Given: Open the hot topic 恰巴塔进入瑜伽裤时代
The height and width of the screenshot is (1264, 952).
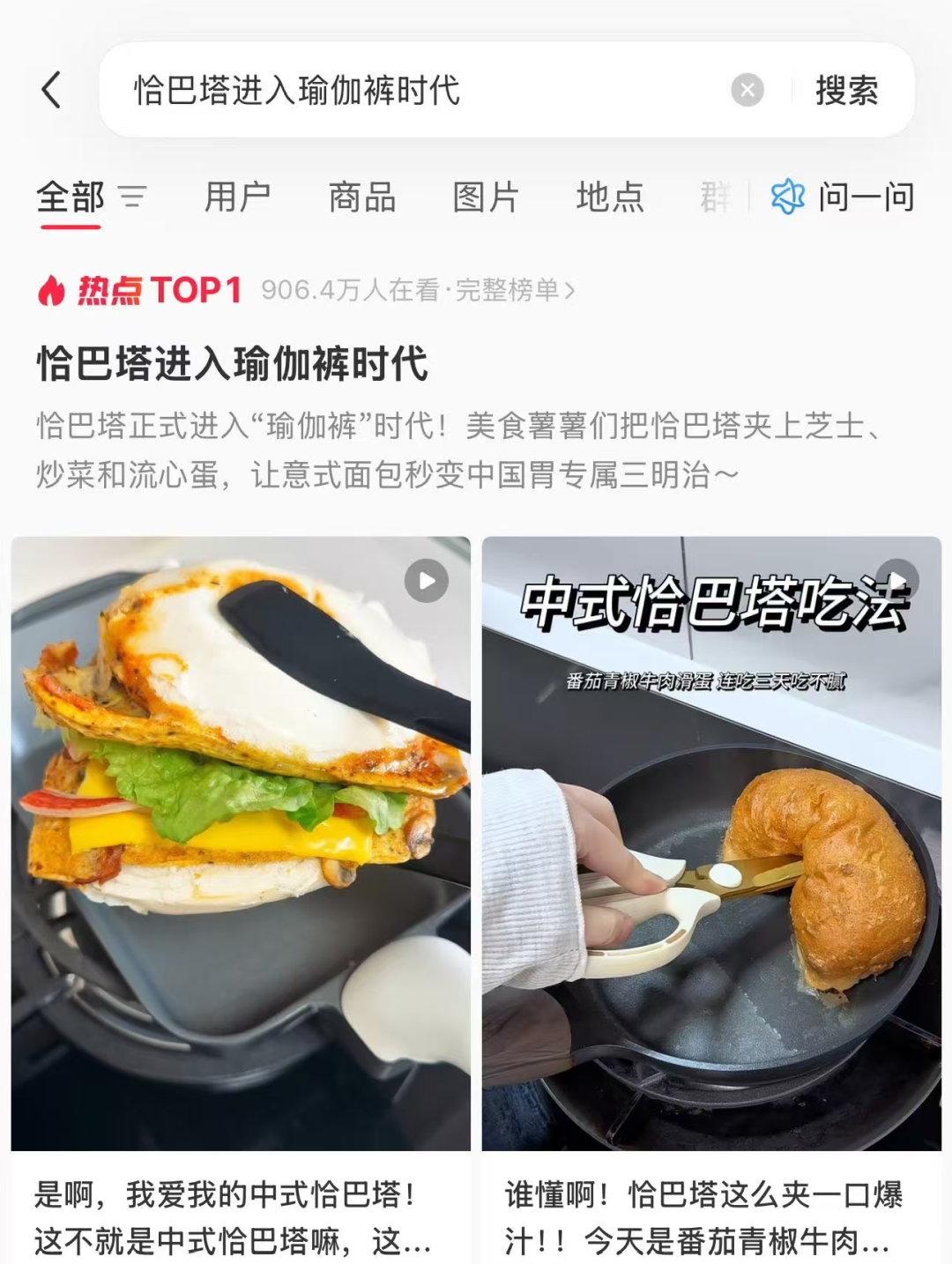Looking at the screenshot, I should coord(232,363).
